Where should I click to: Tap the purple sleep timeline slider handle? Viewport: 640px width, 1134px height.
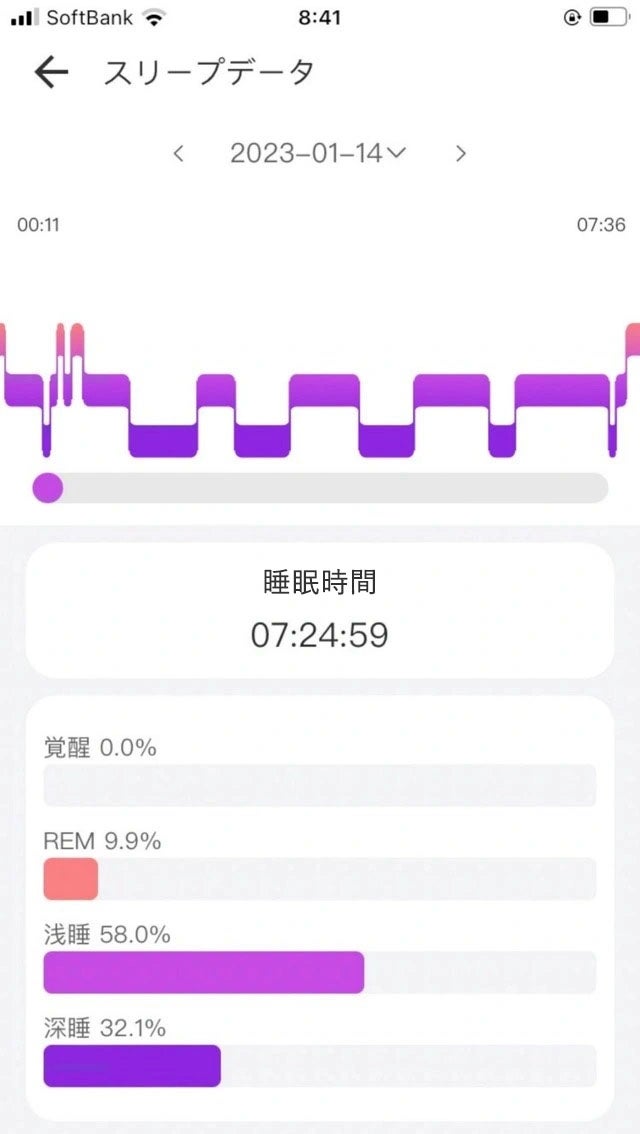pyautogui.click(x=47, y=488)
